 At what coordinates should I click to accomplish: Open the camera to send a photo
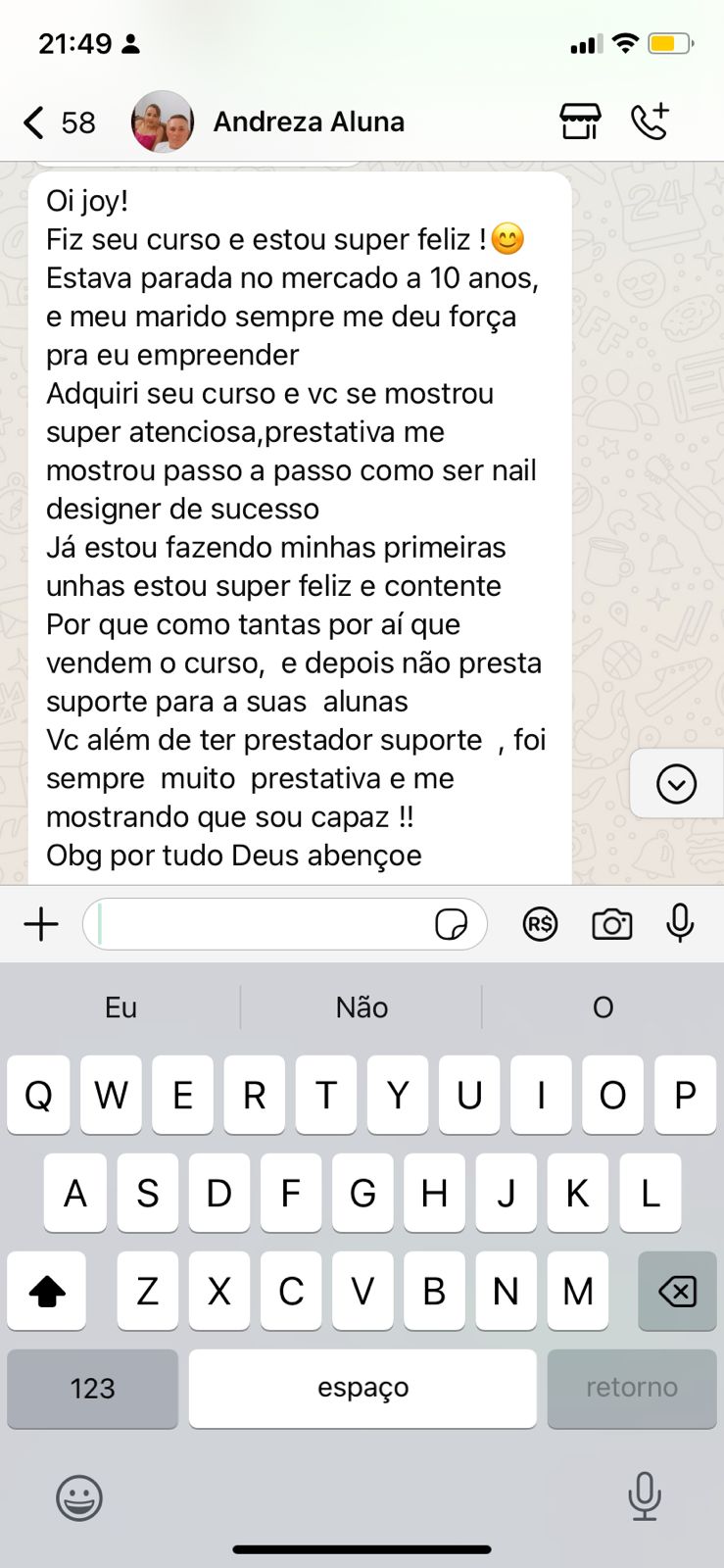point(611,924)
